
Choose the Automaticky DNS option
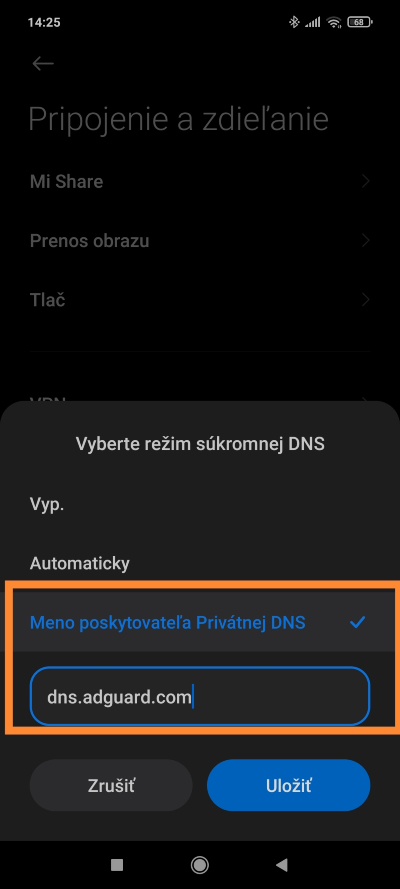(199, 564)
